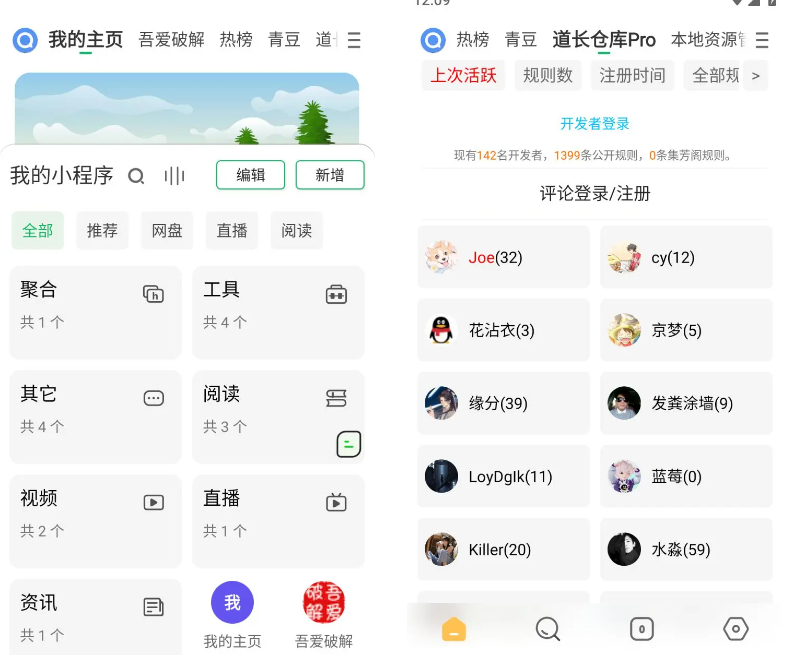Sort by the 上次活跃 chip

pos(463,75)
